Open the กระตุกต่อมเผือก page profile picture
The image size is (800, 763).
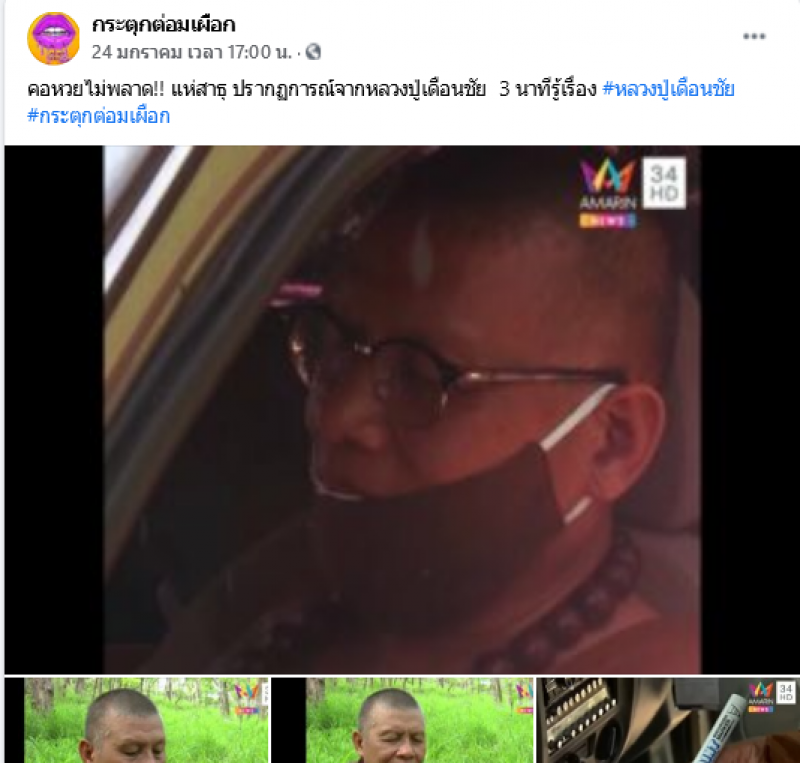click(53, 39)
